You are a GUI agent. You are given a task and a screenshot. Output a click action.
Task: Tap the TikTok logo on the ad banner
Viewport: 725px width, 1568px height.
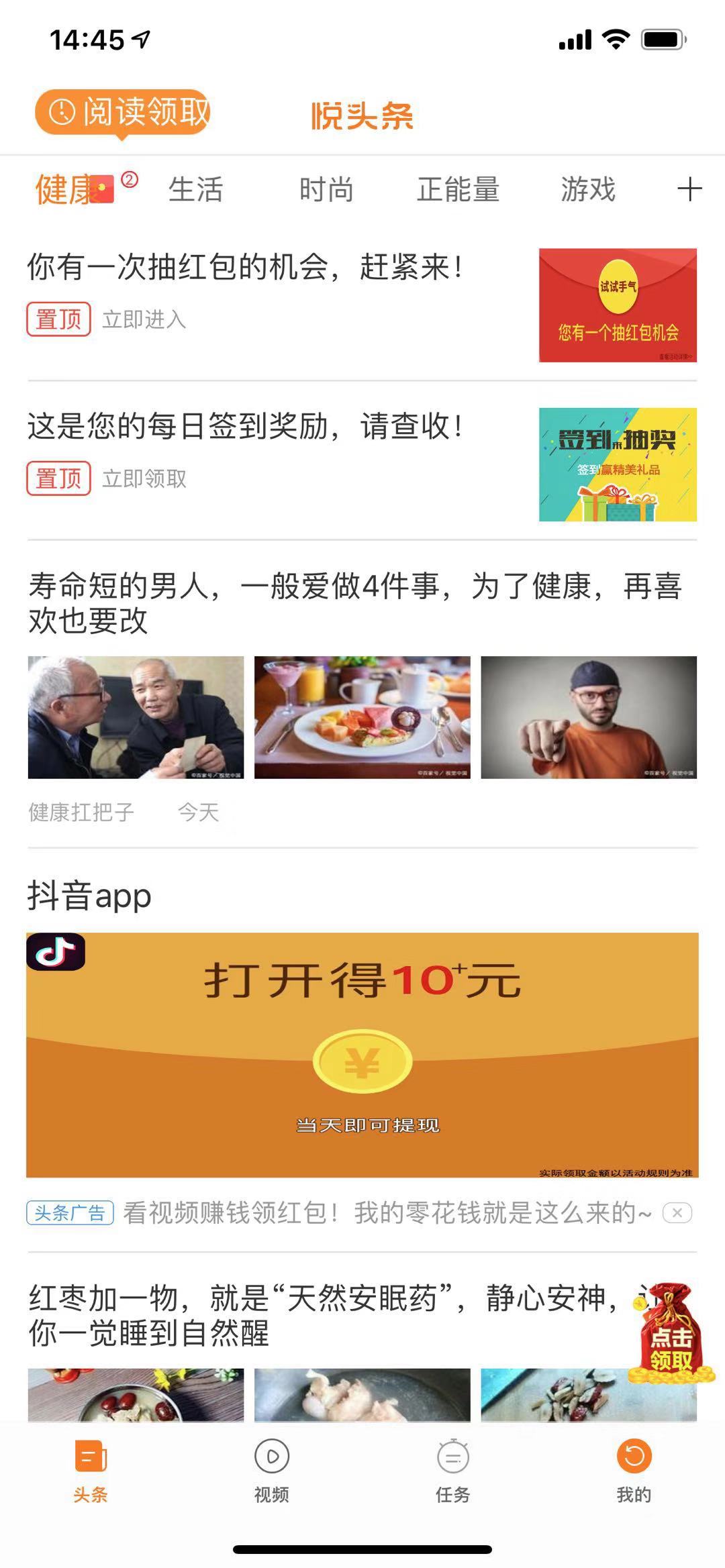pyautogui.click(x=56, y=951)
